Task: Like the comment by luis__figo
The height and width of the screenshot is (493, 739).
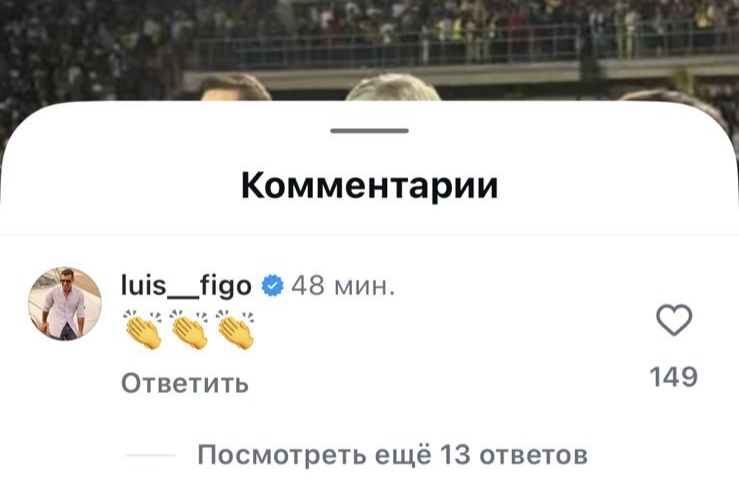Action: (674, 322)
